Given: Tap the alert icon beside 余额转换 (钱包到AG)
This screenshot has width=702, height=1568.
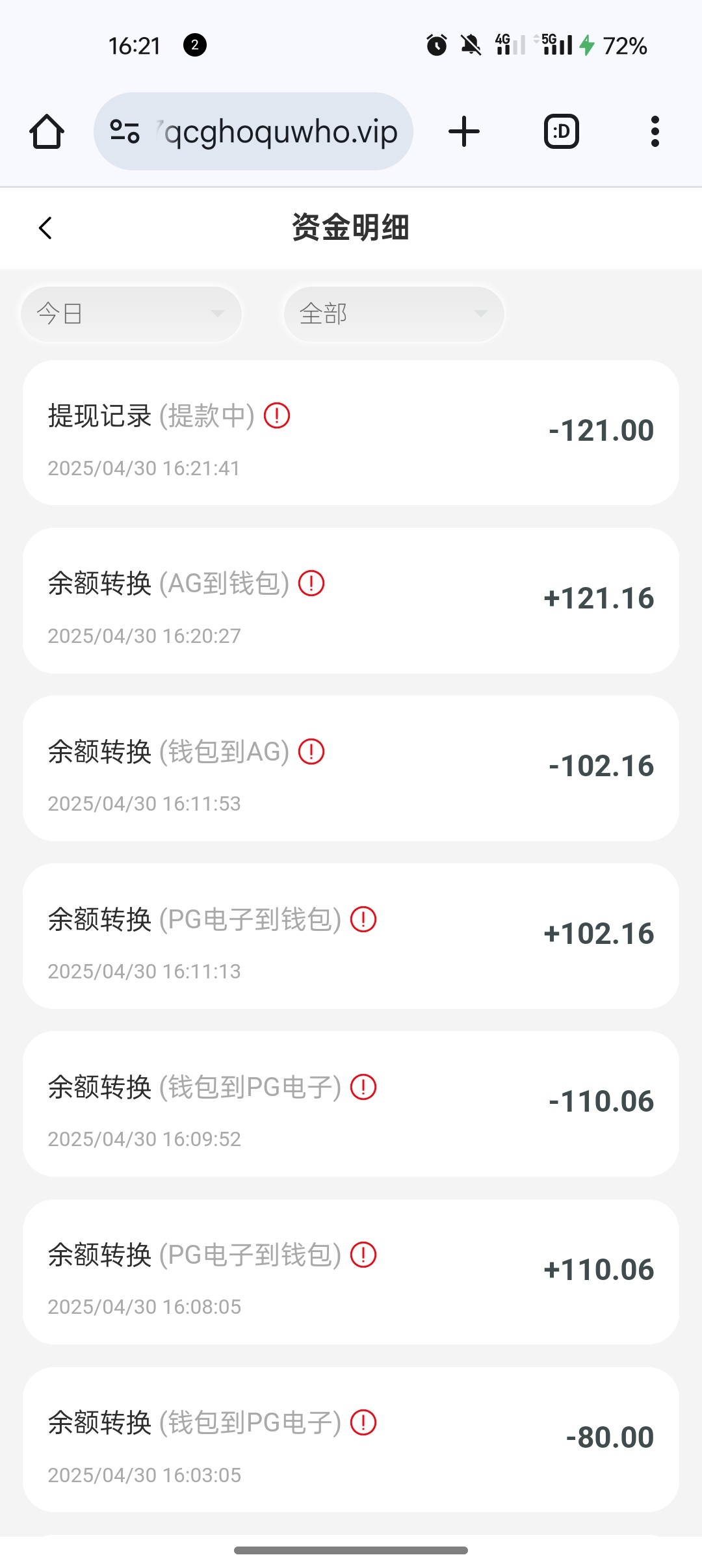Looking at the screenshot, I should [x=311, y=751].
